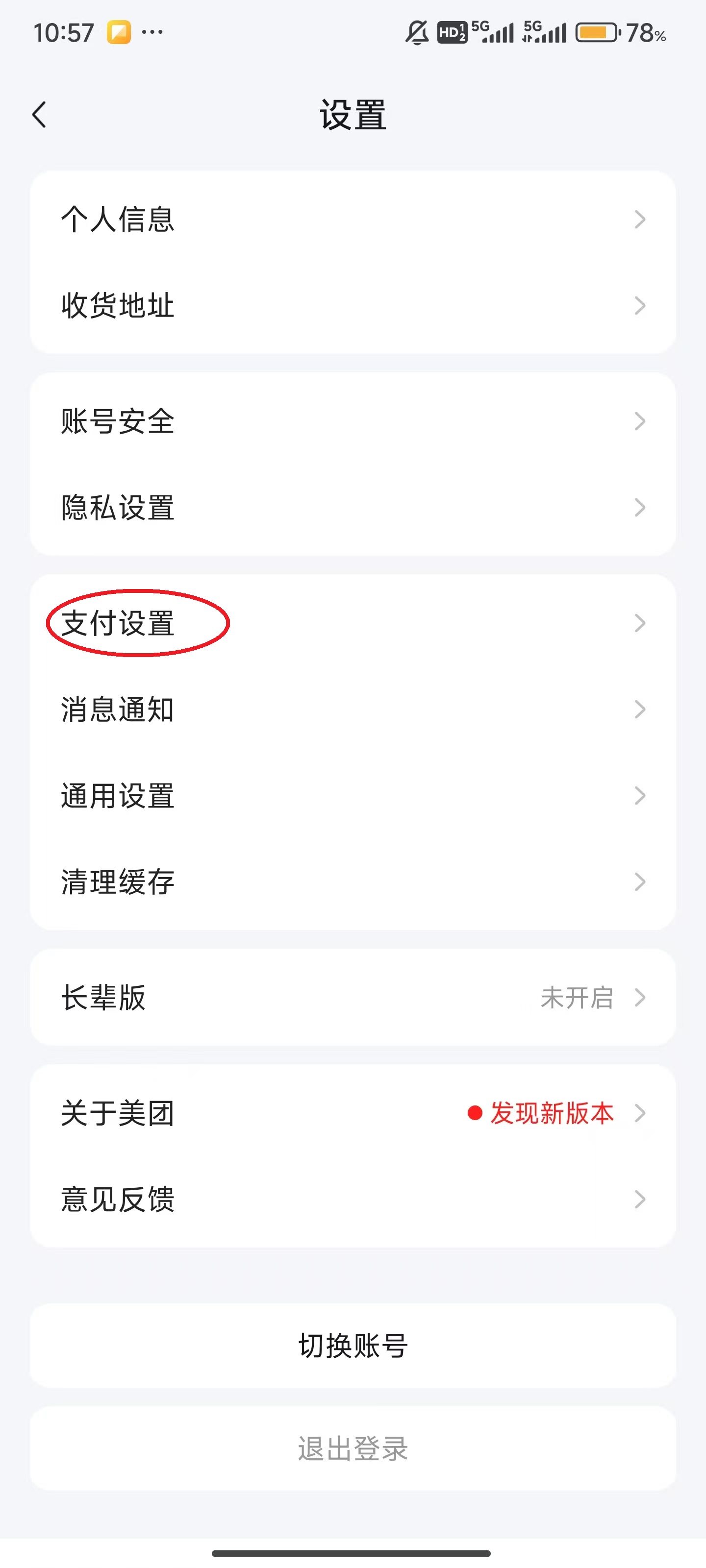The height and width of the screenshot is (1568, 706).
Task: Expand the chevron next to 清理缓存
Action: coord(640,882)
